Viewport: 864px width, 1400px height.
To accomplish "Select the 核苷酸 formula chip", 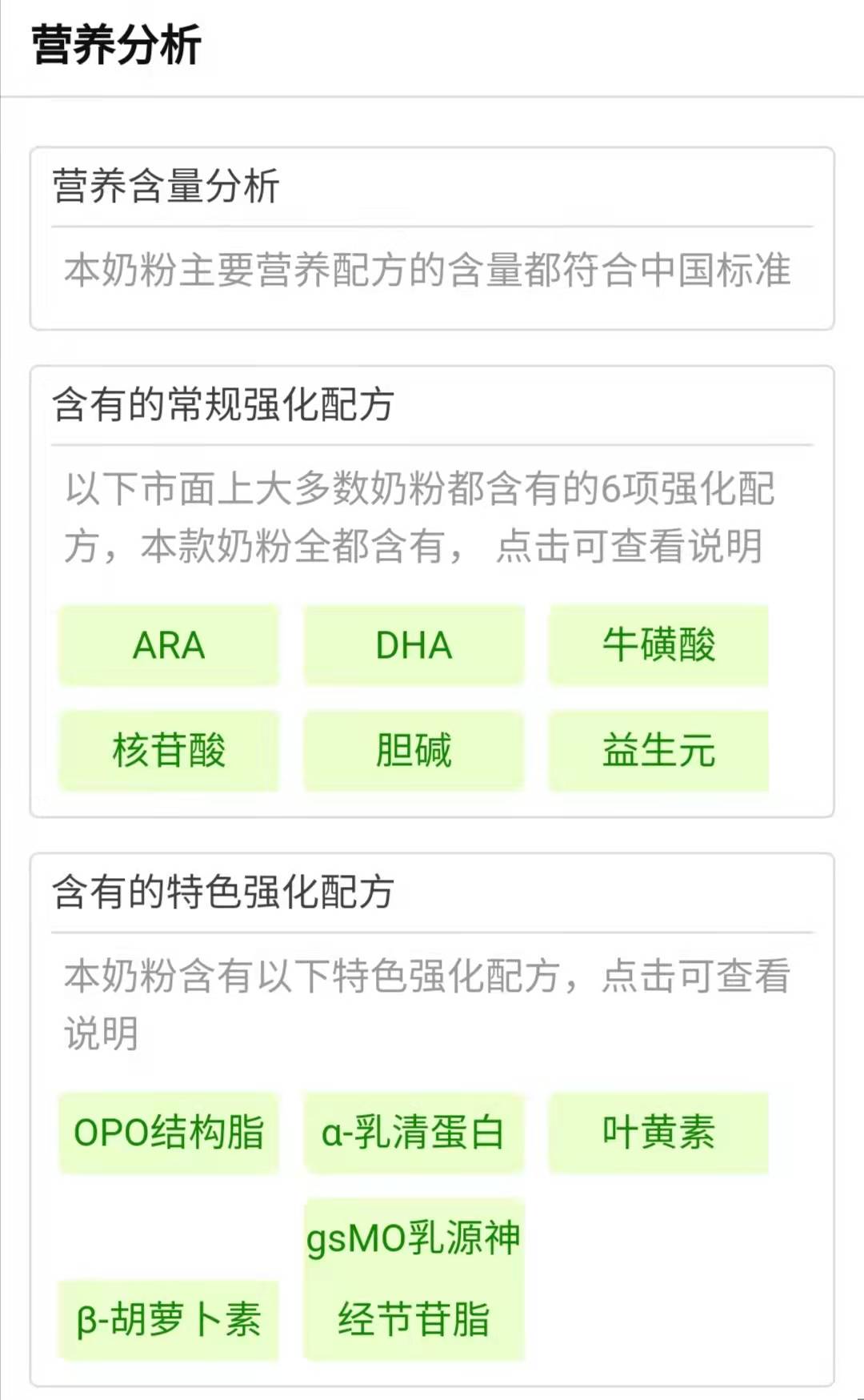I will tap(169, 751).
